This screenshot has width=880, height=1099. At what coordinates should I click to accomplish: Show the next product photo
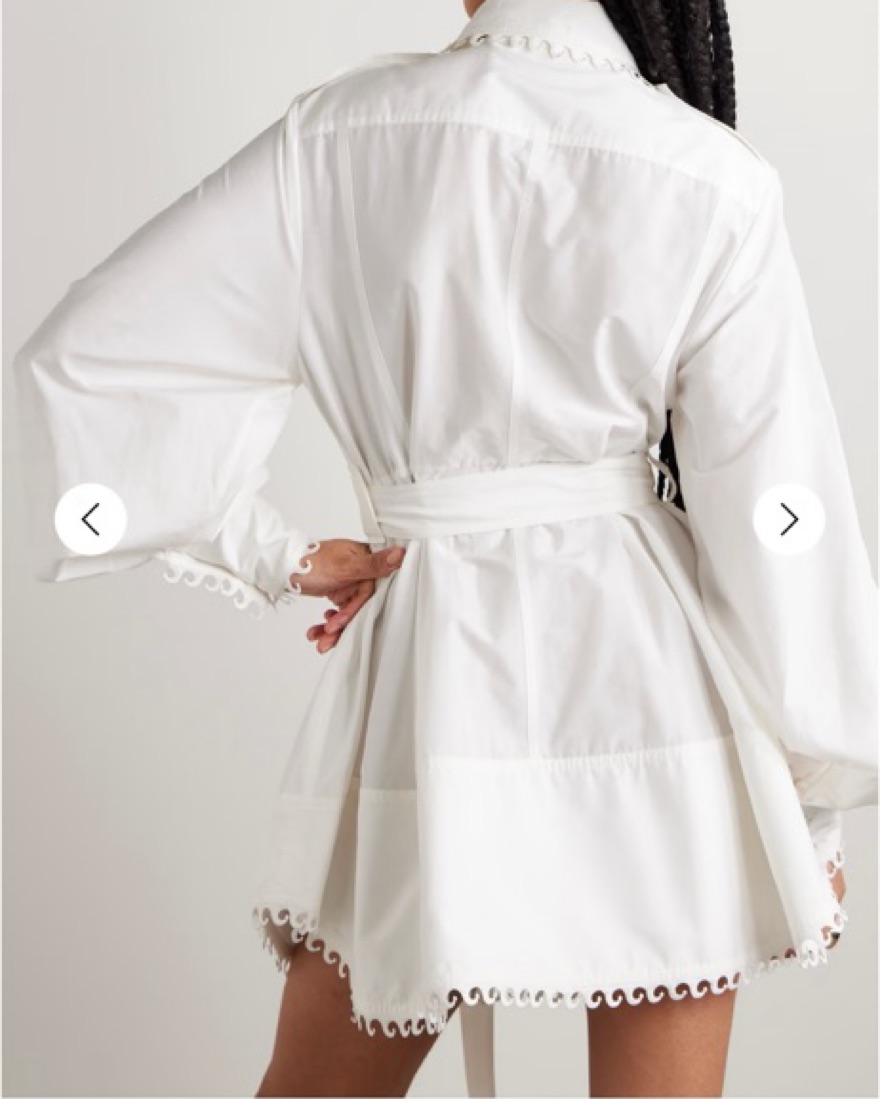[x=788, y=519]
